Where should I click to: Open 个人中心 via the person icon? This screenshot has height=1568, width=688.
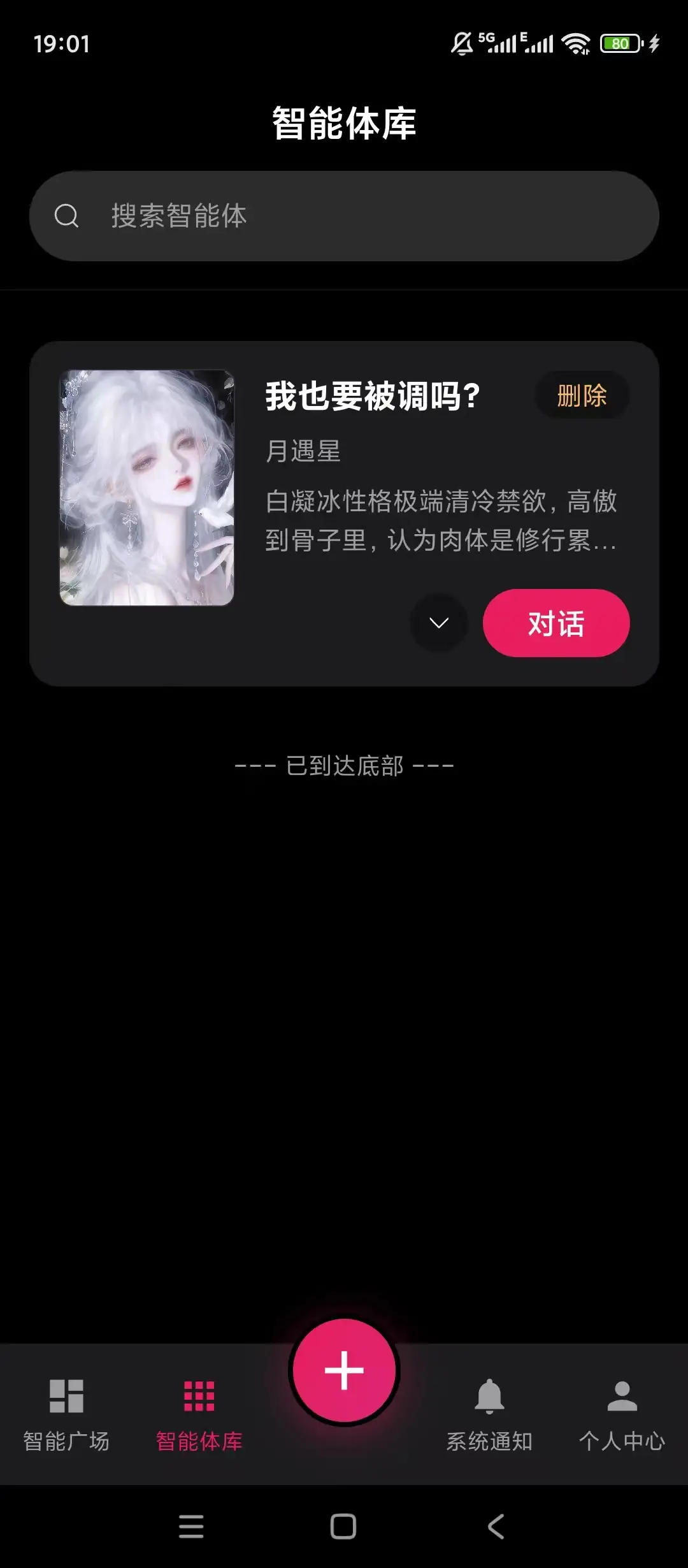pos(620,1394)
